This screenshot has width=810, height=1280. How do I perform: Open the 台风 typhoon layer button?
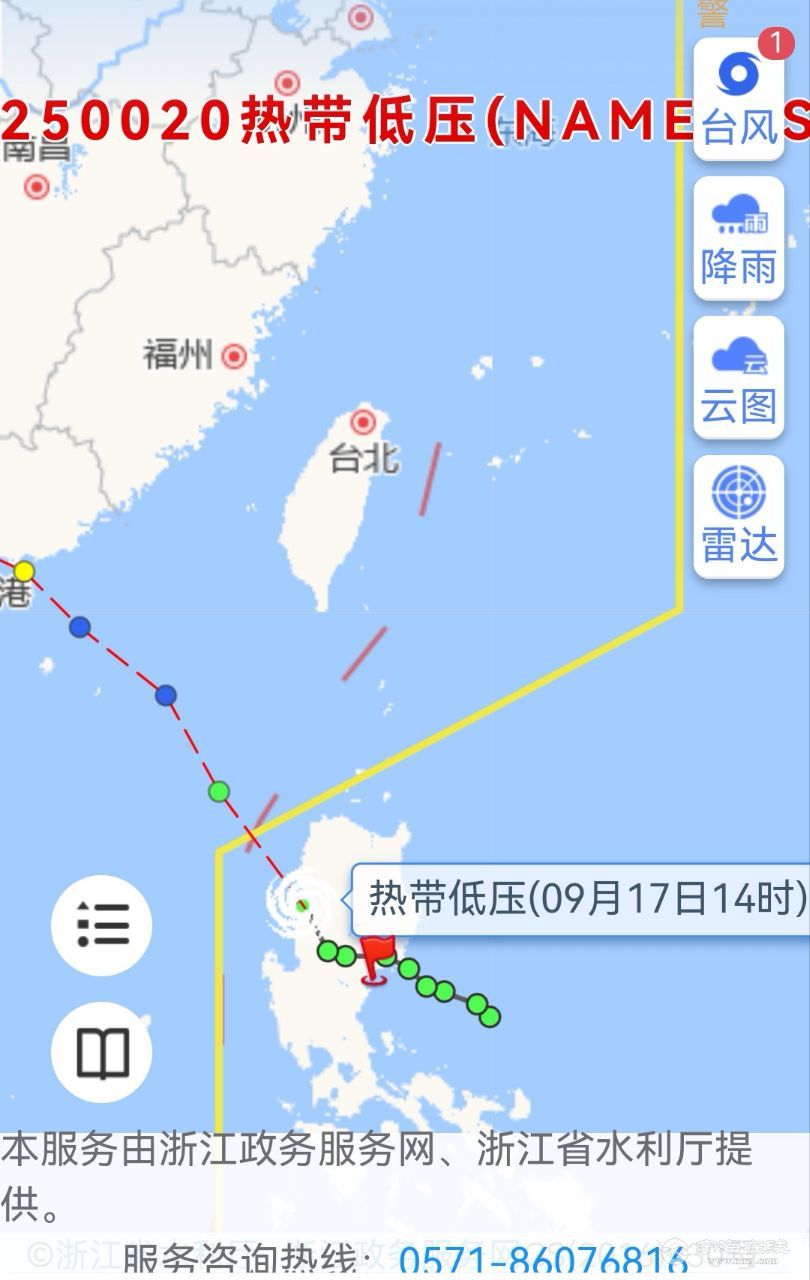(739, 98)
